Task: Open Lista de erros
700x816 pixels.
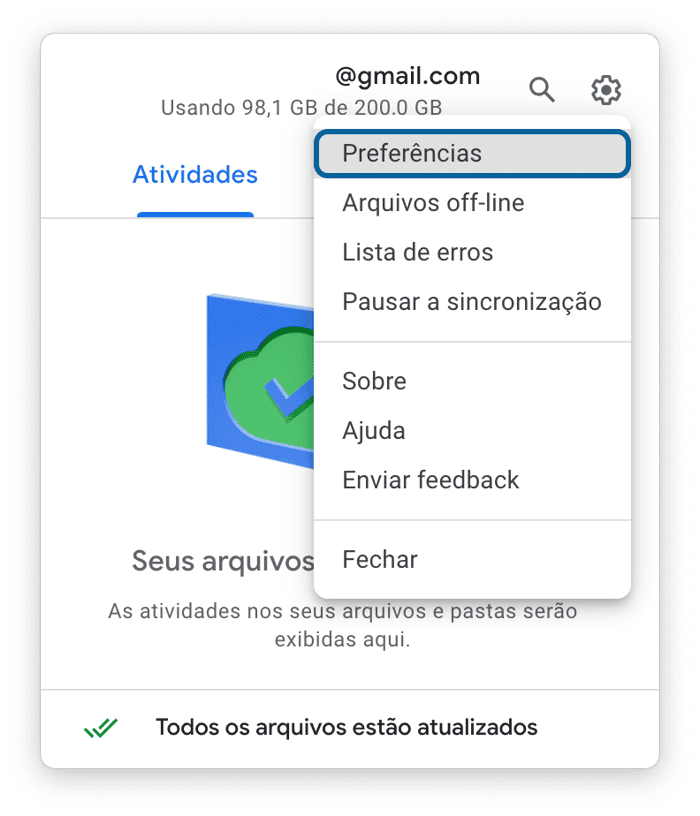Action: [417, 252]
